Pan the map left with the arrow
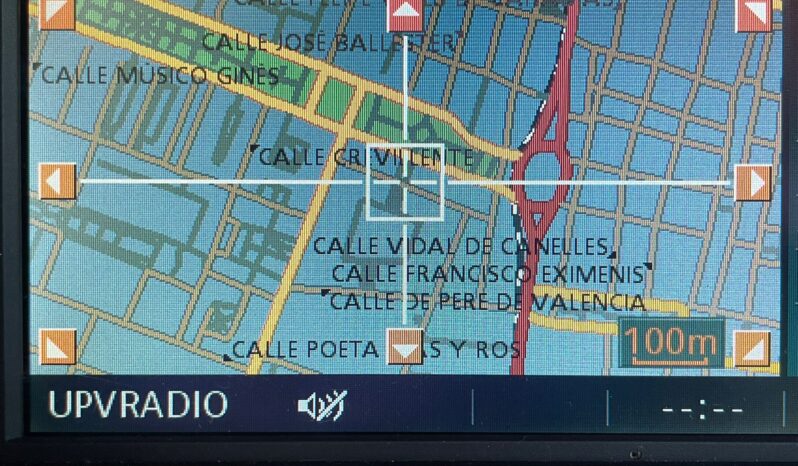This screenshot has width=798, height=466. point(57,182)
